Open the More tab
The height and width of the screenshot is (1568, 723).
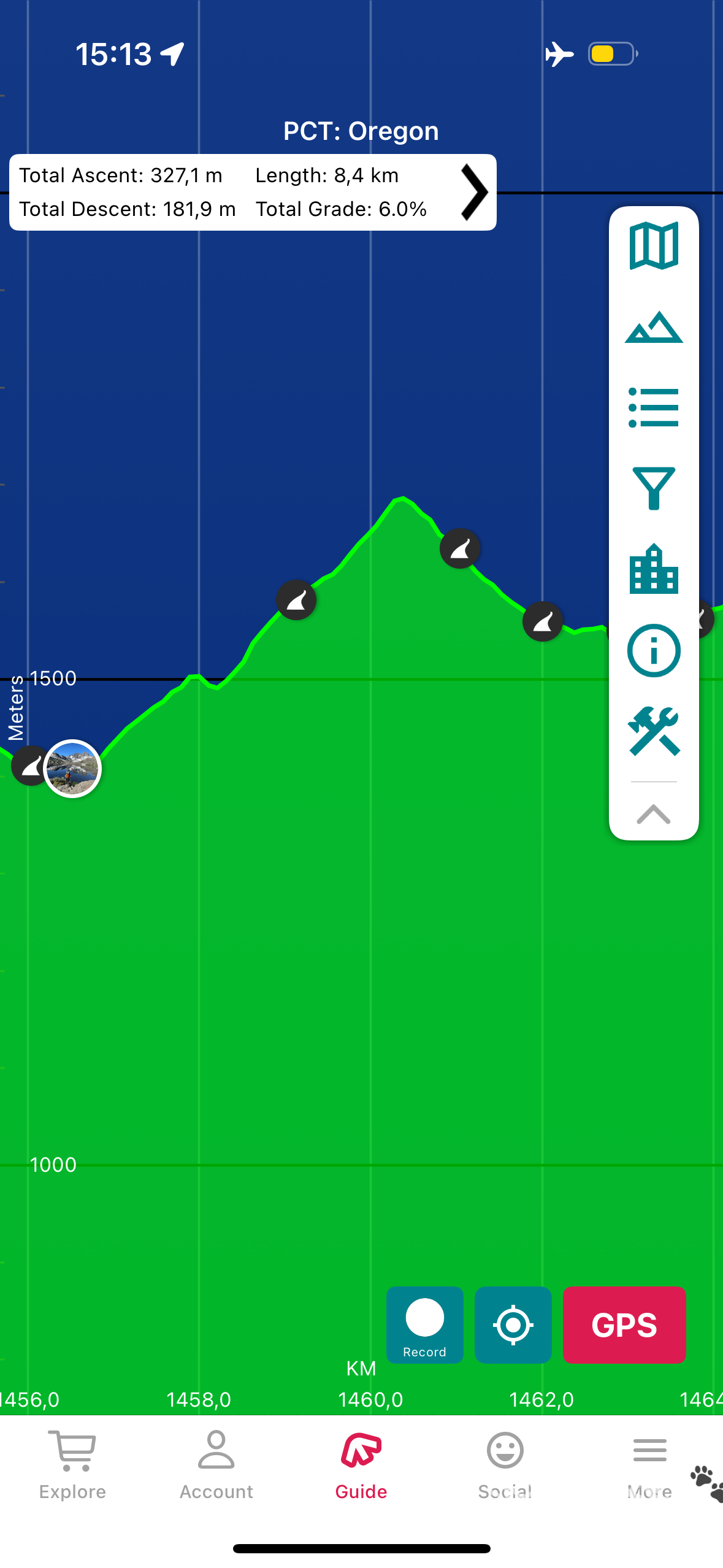[649, 1465]
